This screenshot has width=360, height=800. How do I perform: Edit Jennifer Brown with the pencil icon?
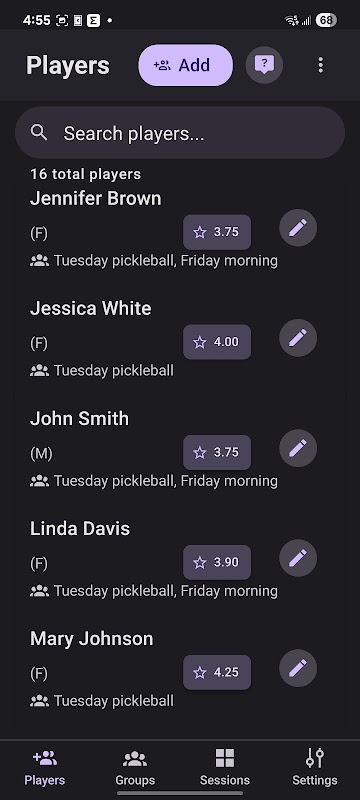(298, 228)
